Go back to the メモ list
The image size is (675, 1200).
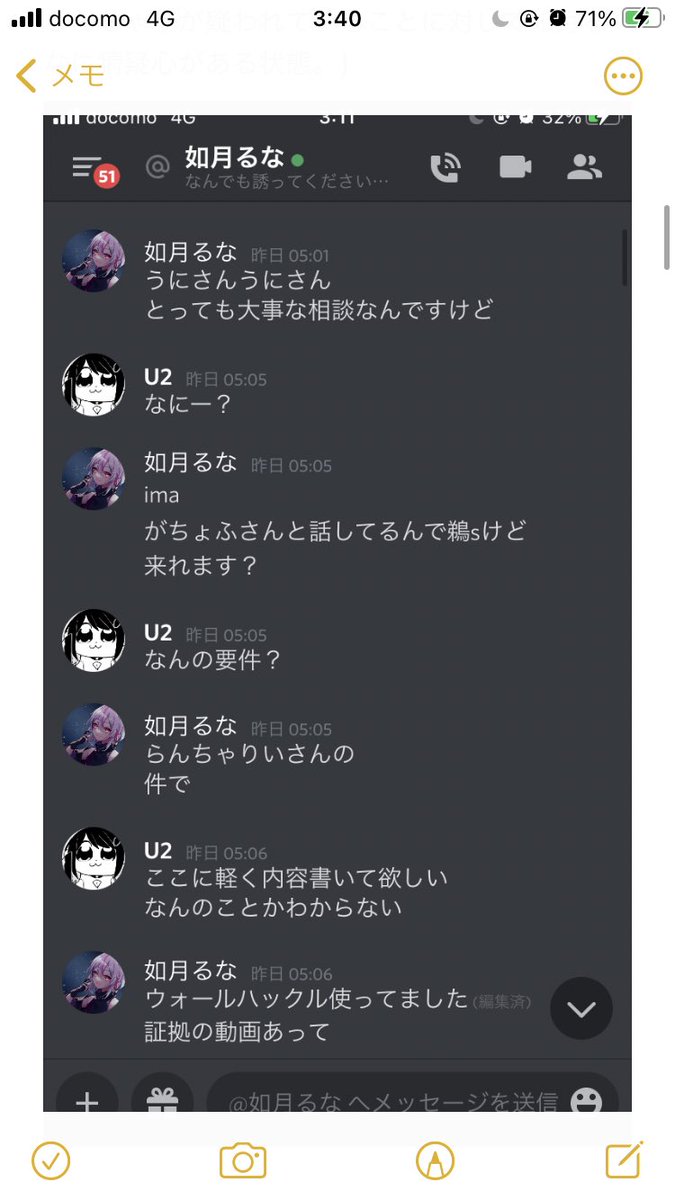point(60,75)
